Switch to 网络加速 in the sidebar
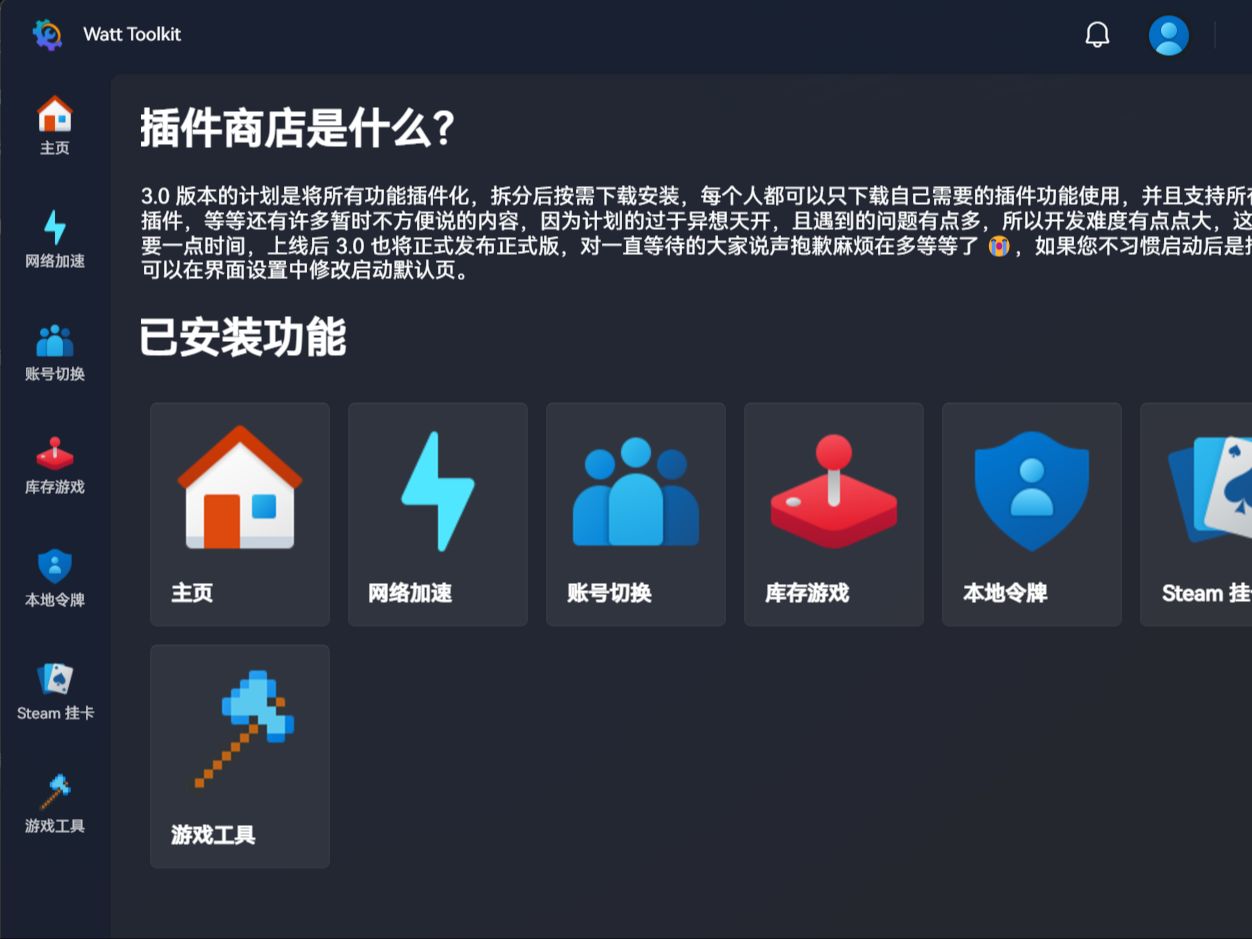 pyautogui.click(x=55, y=239)
